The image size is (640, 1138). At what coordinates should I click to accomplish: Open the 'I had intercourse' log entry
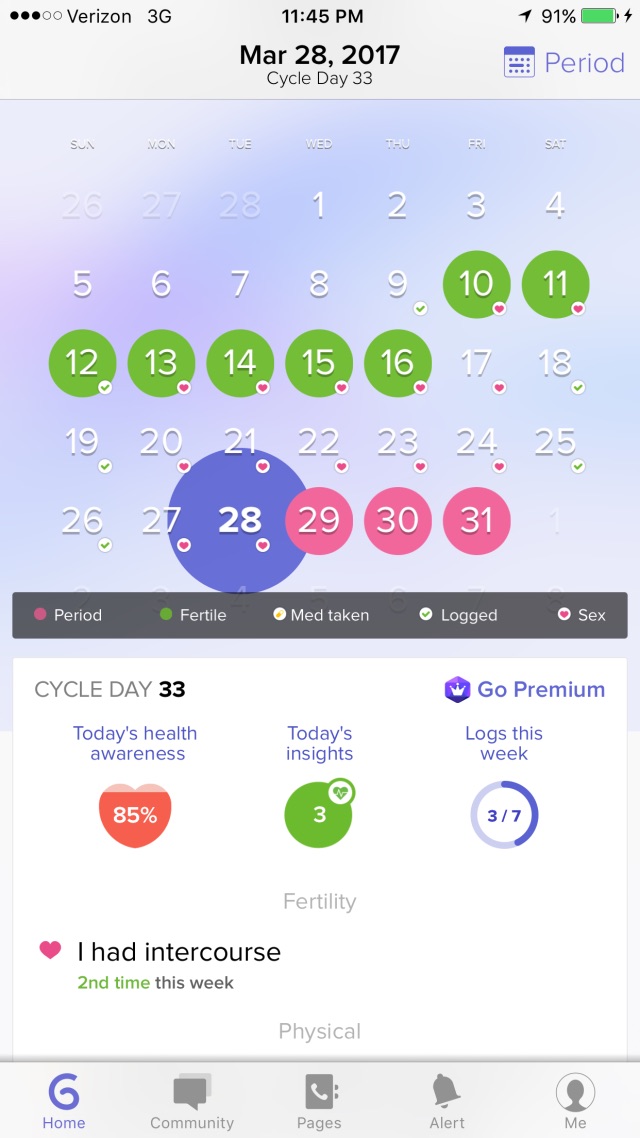pyautogui.click(x=319, y=965)
